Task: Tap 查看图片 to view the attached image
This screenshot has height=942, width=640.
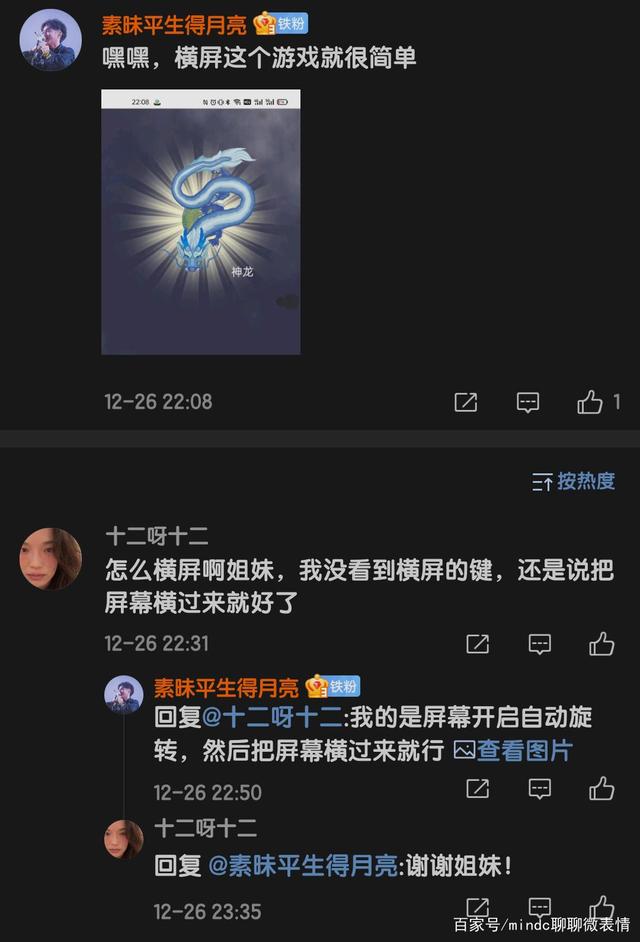Action: click(x=513, y=750)
